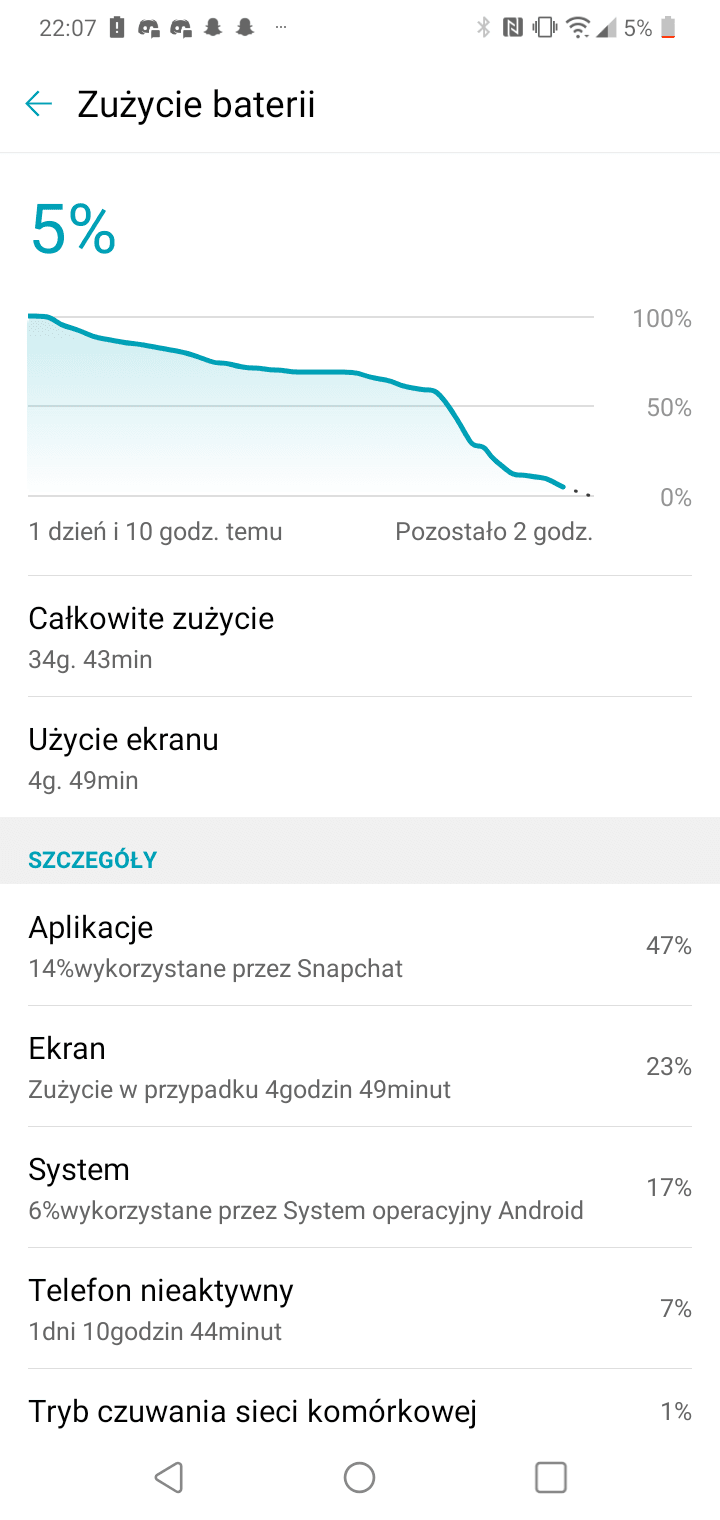Viewport: 720px width, 1520px height.
Task: Open Aplikacje battery usage details
Action: click(x=360, y=945)
